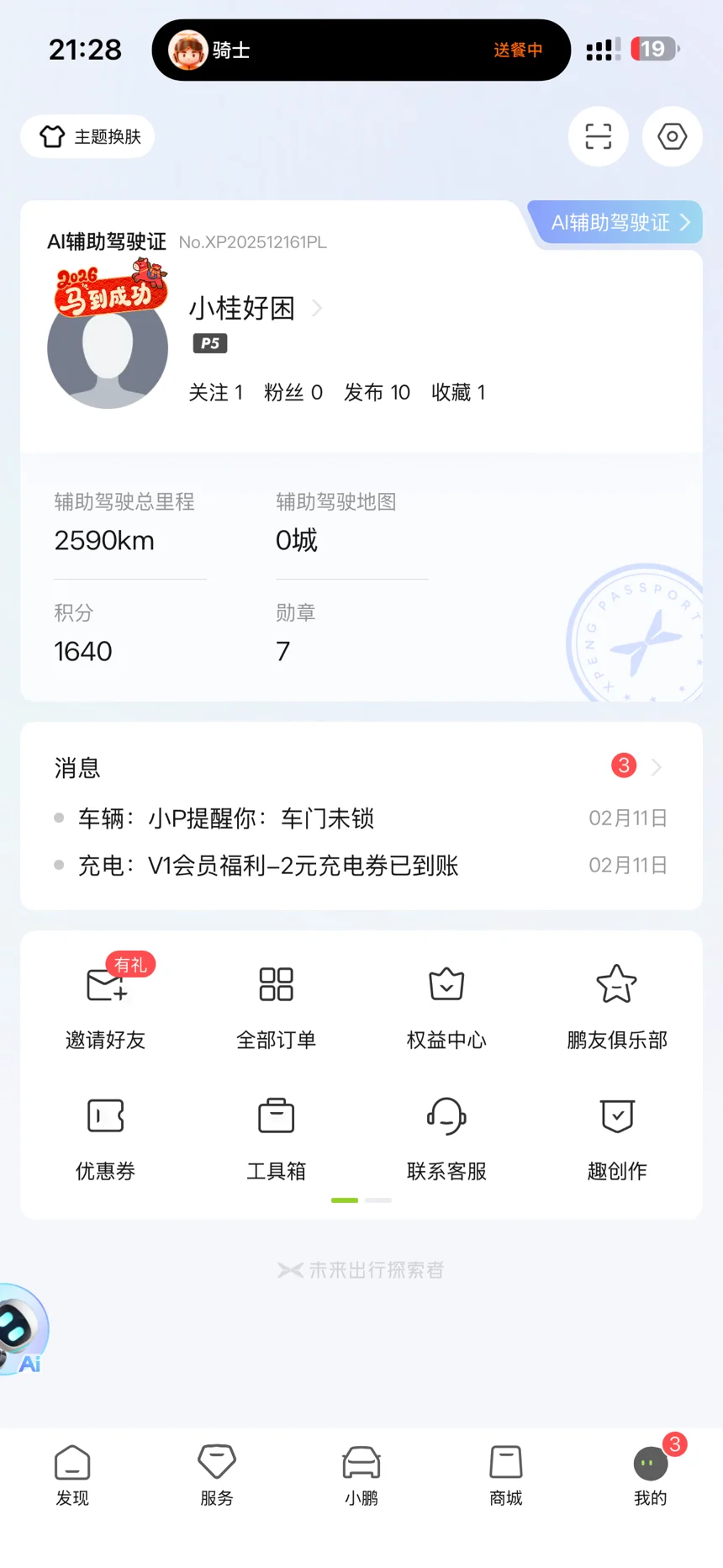The height and width of the screenshot is (1568, 723).
Task: Switch to the 发现 tab
Action: pyautogui.click(x=72, y=1475)
